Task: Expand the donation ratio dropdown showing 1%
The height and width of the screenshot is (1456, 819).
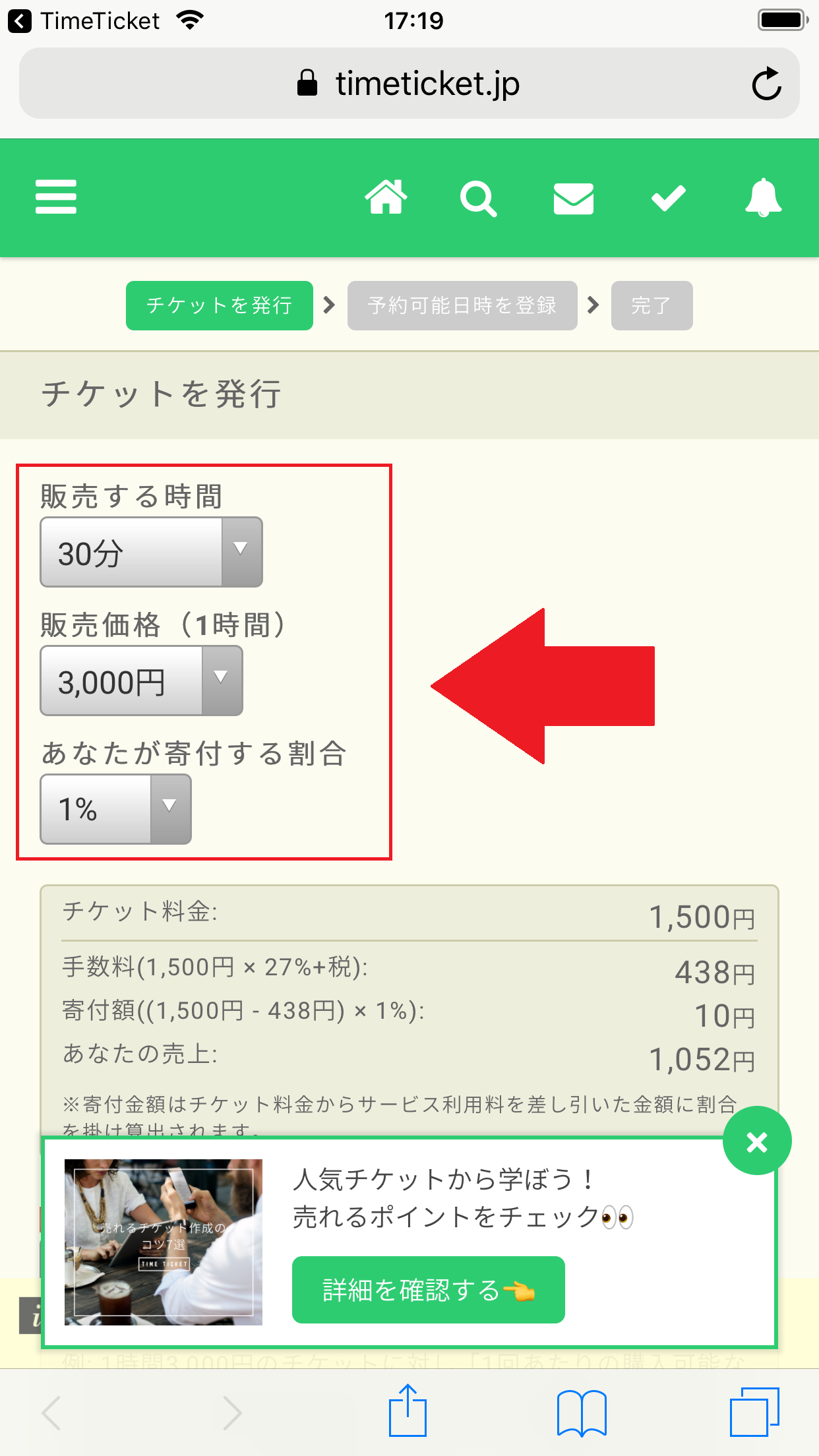Action: [x=116, y=810]
